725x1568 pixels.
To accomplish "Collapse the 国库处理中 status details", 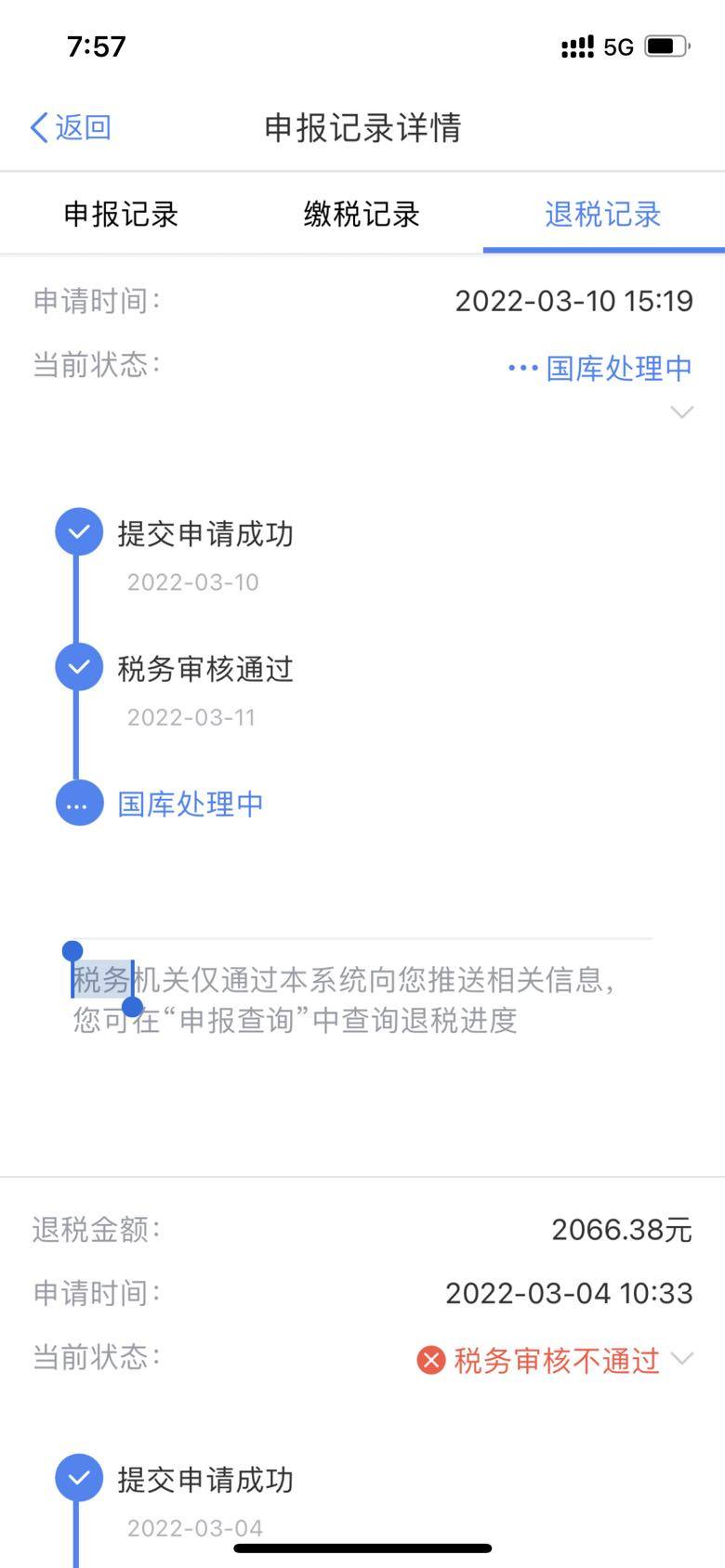I will (681, 412).
